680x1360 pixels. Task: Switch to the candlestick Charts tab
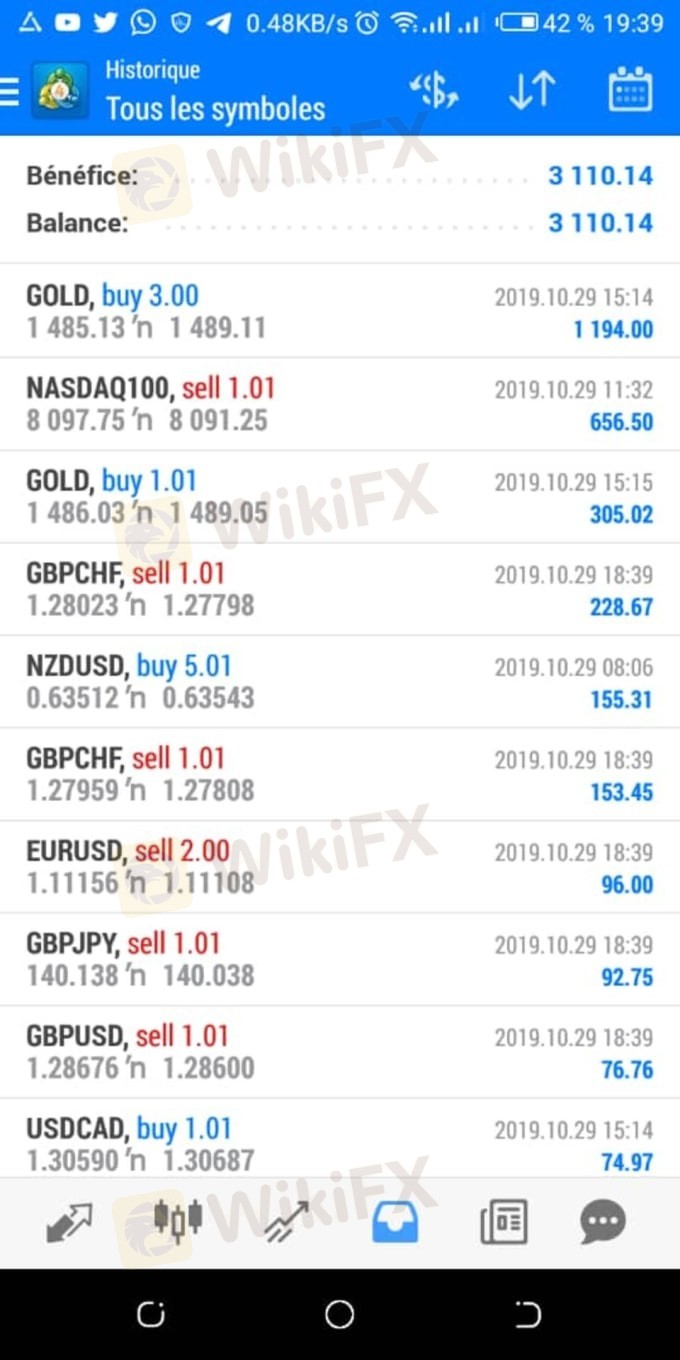(x=178, y=1222)
